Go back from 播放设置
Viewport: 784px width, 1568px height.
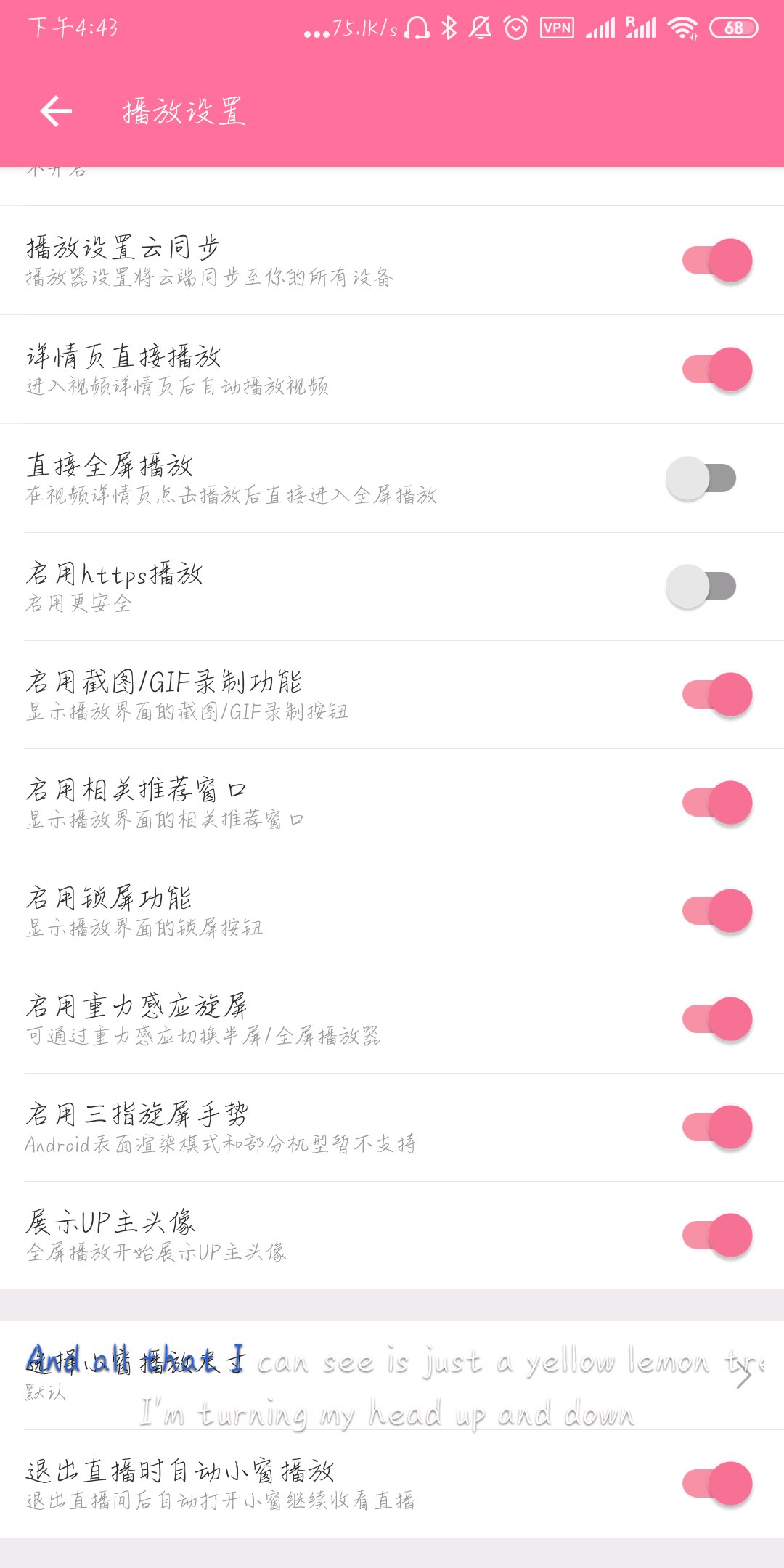point(56,112)
